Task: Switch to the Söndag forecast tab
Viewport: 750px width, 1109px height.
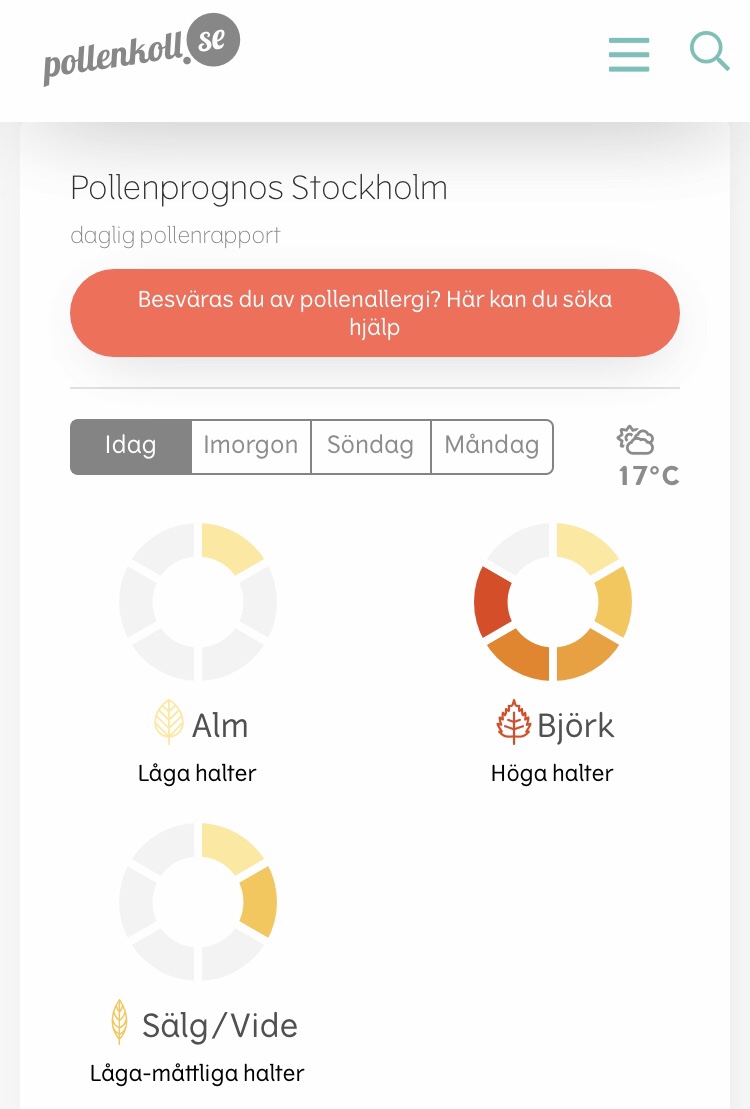Action: pos(371,446)
